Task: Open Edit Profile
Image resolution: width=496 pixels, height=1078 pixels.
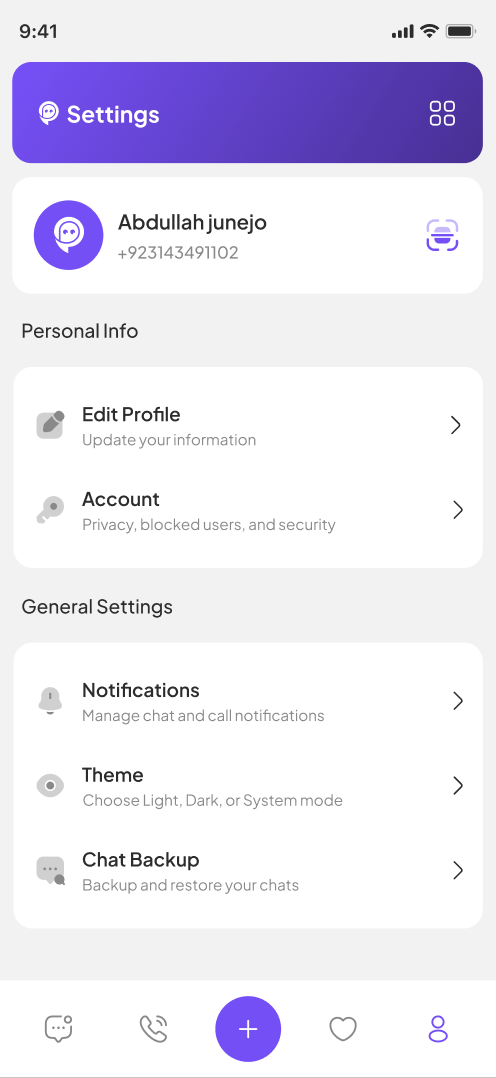Action: click(248, 426)
